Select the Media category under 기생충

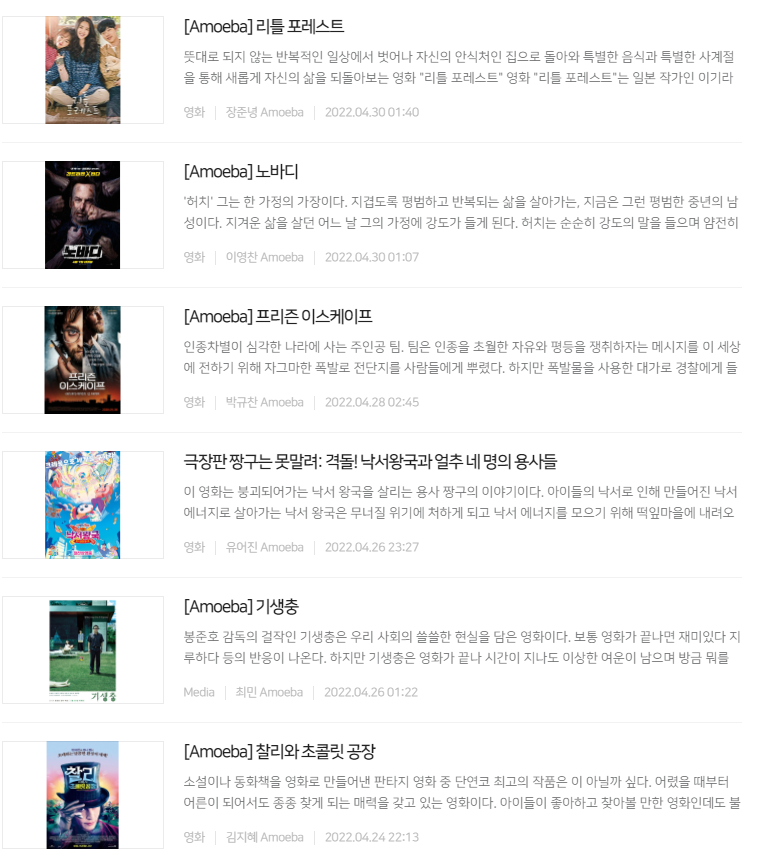point(199,692)
